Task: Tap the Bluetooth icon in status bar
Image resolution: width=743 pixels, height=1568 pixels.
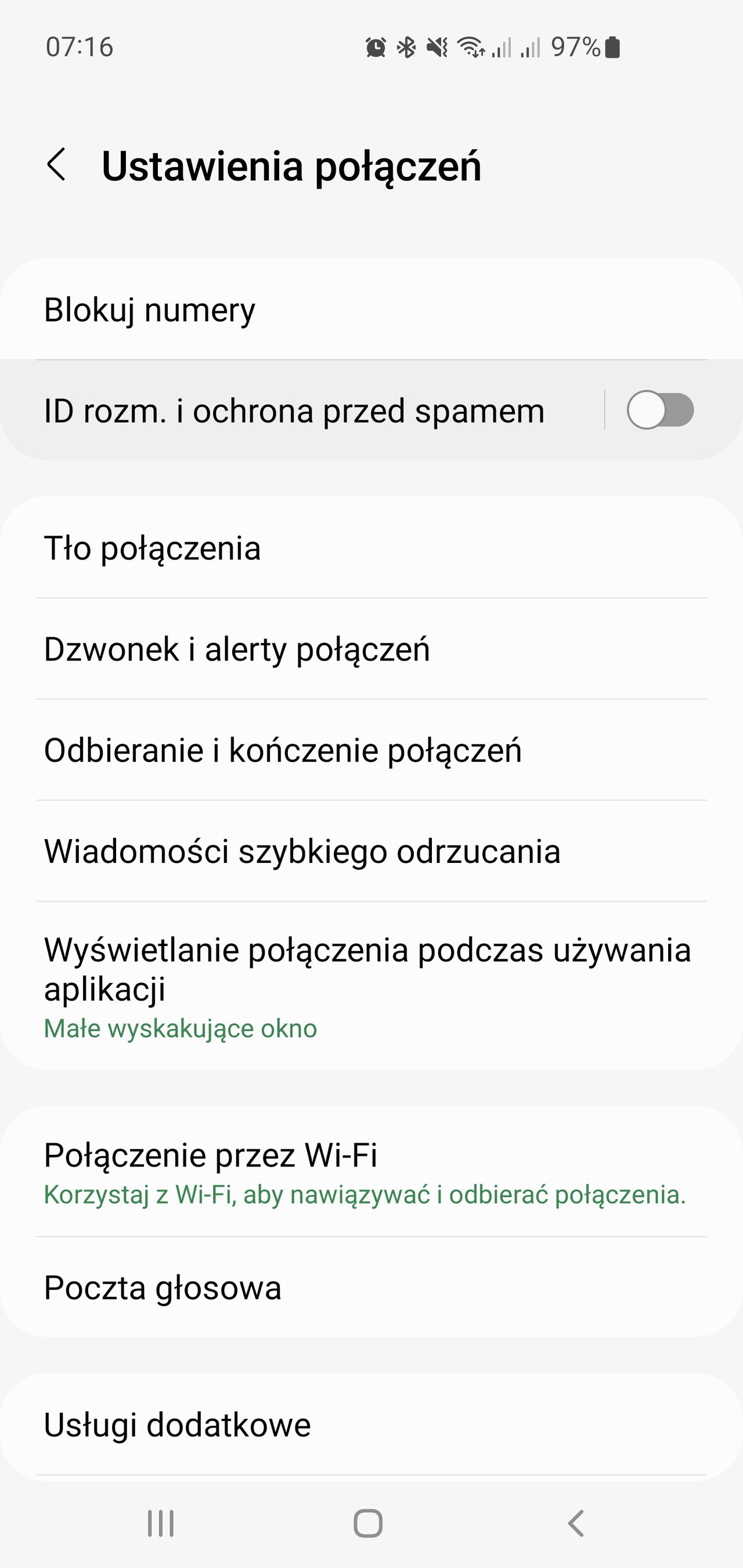Action: pyautogui.click(x=406, y=46)
